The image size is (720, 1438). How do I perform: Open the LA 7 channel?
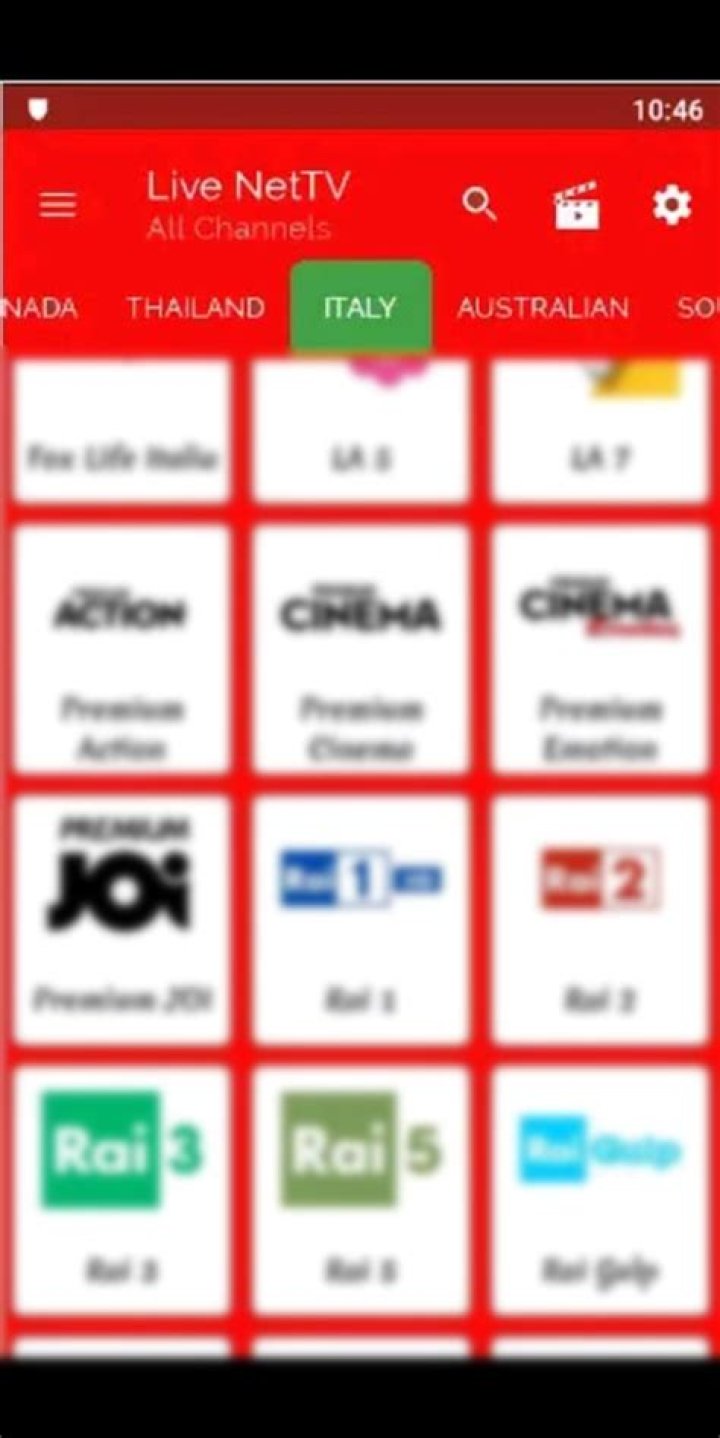tap(598, 430)
